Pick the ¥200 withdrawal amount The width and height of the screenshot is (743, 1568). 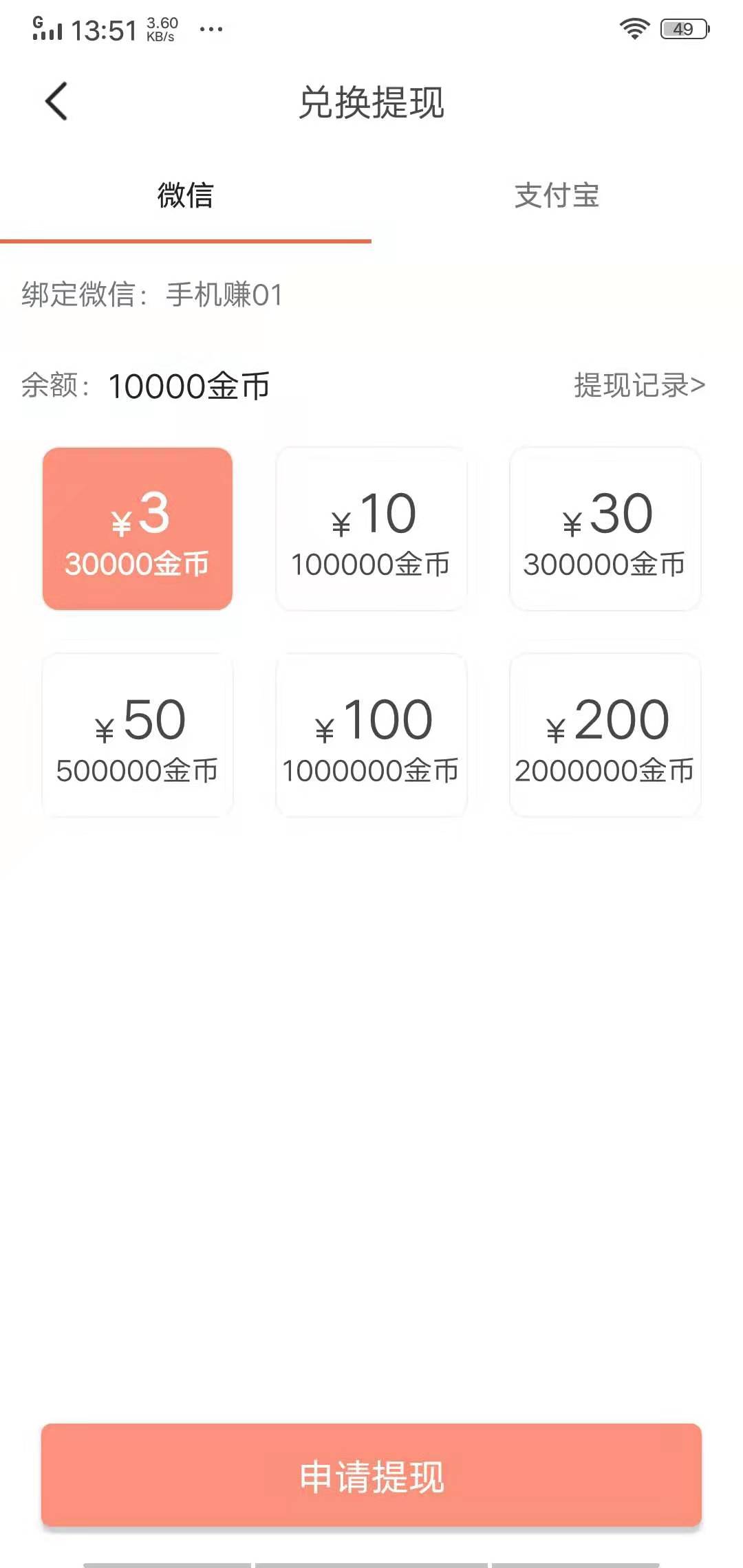click(605, 735)
